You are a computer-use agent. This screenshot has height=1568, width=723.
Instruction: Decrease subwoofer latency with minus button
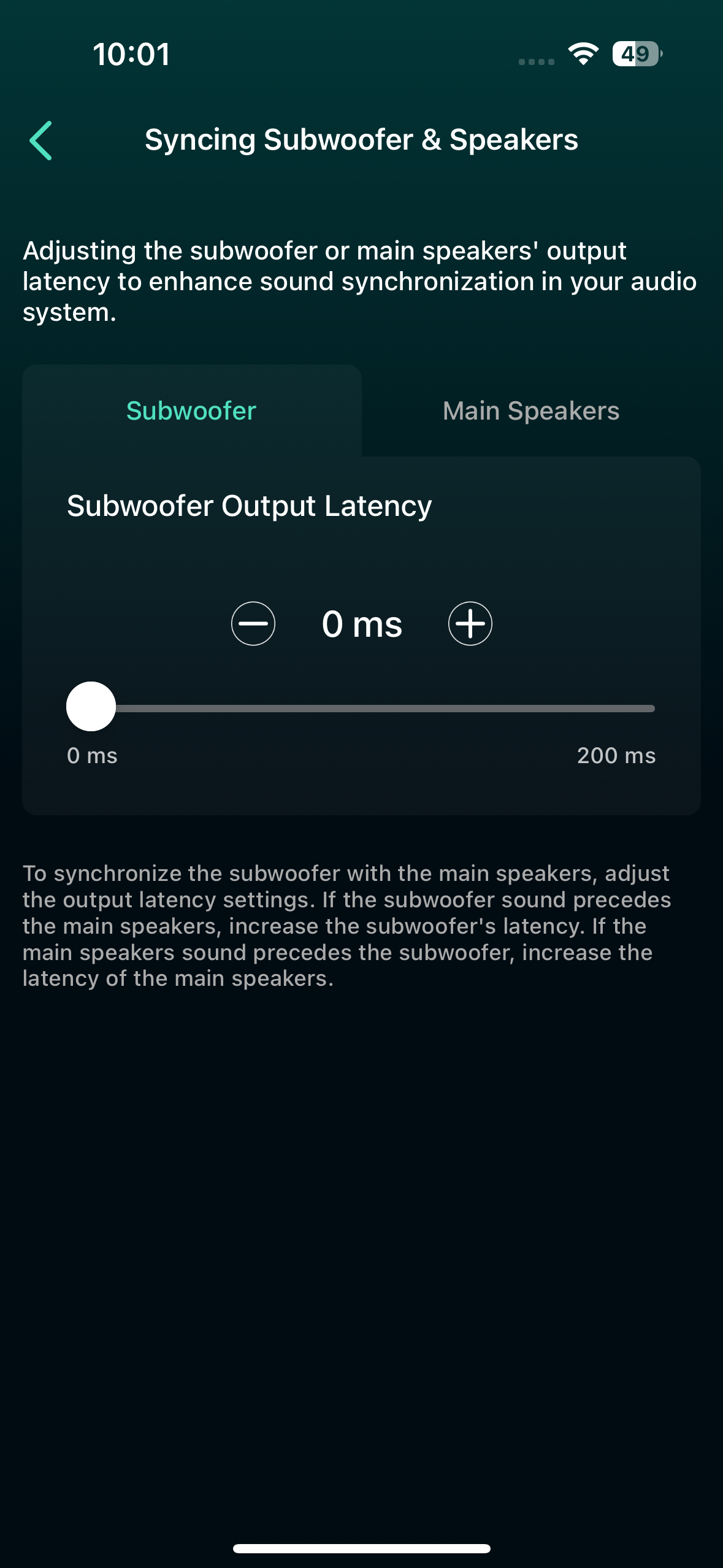click(253, 623)
